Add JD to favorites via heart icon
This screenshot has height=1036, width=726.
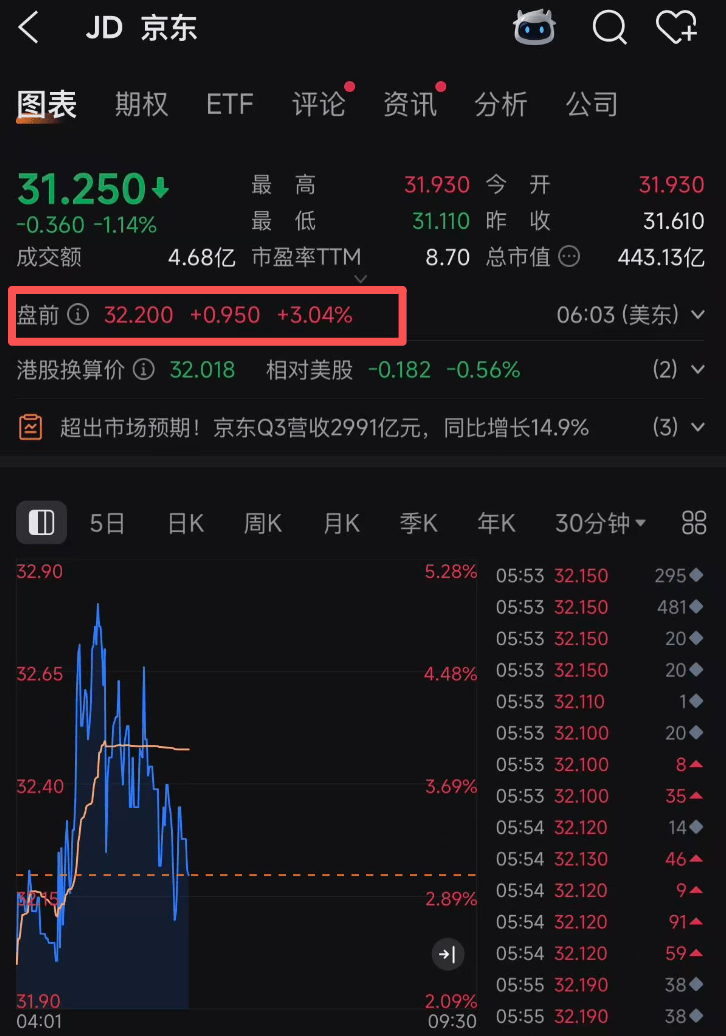point(676,28)
